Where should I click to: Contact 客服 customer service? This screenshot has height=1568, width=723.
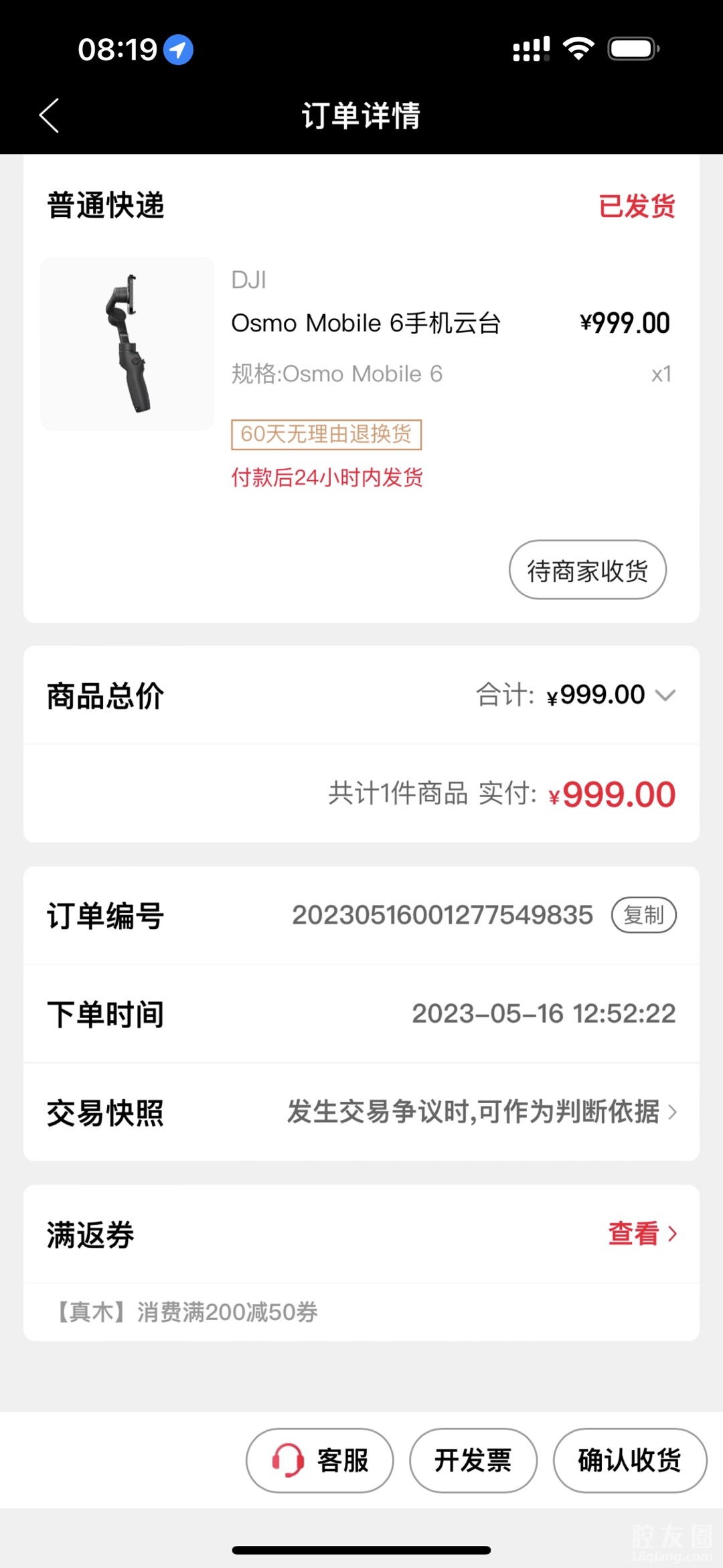320,1460
